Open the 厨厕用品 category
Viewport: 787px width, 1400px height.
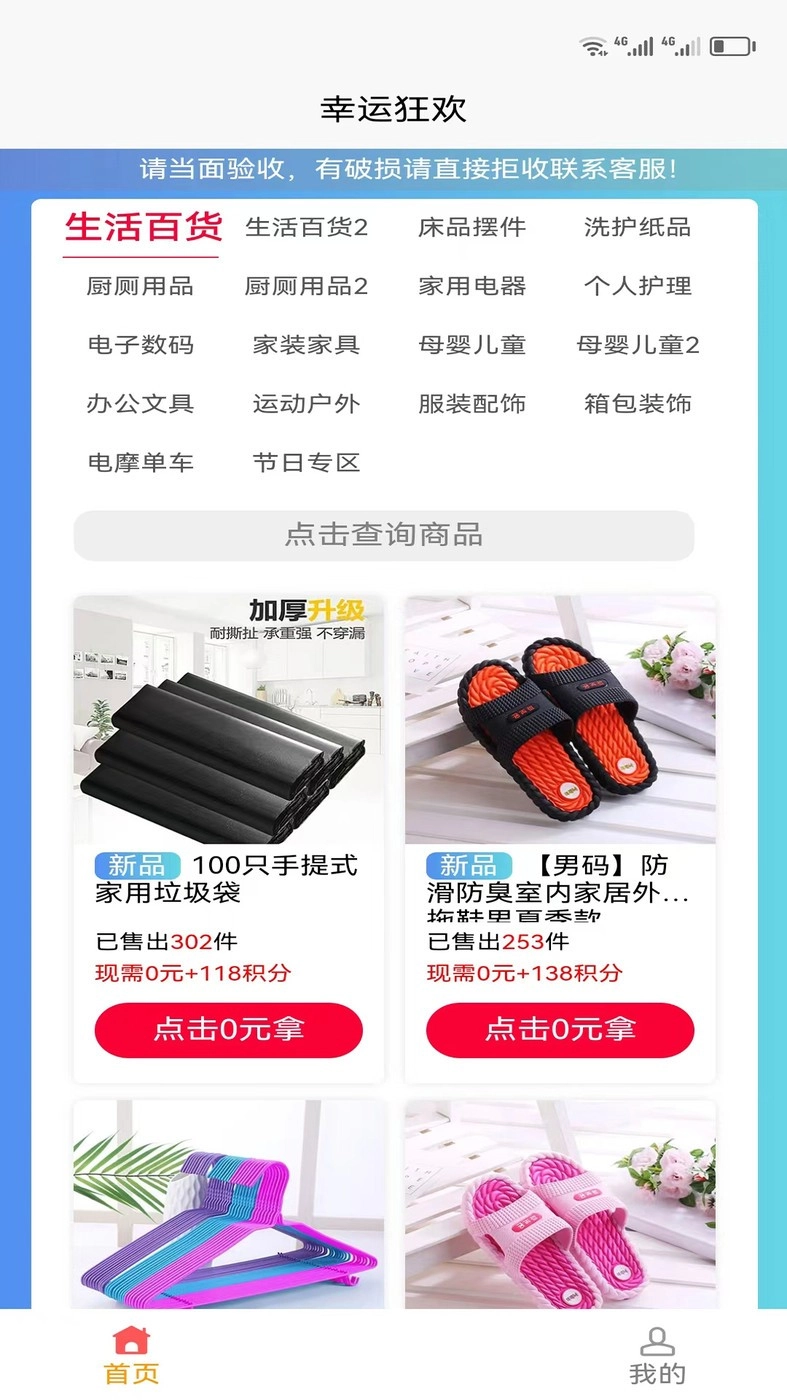pos(141,286)
